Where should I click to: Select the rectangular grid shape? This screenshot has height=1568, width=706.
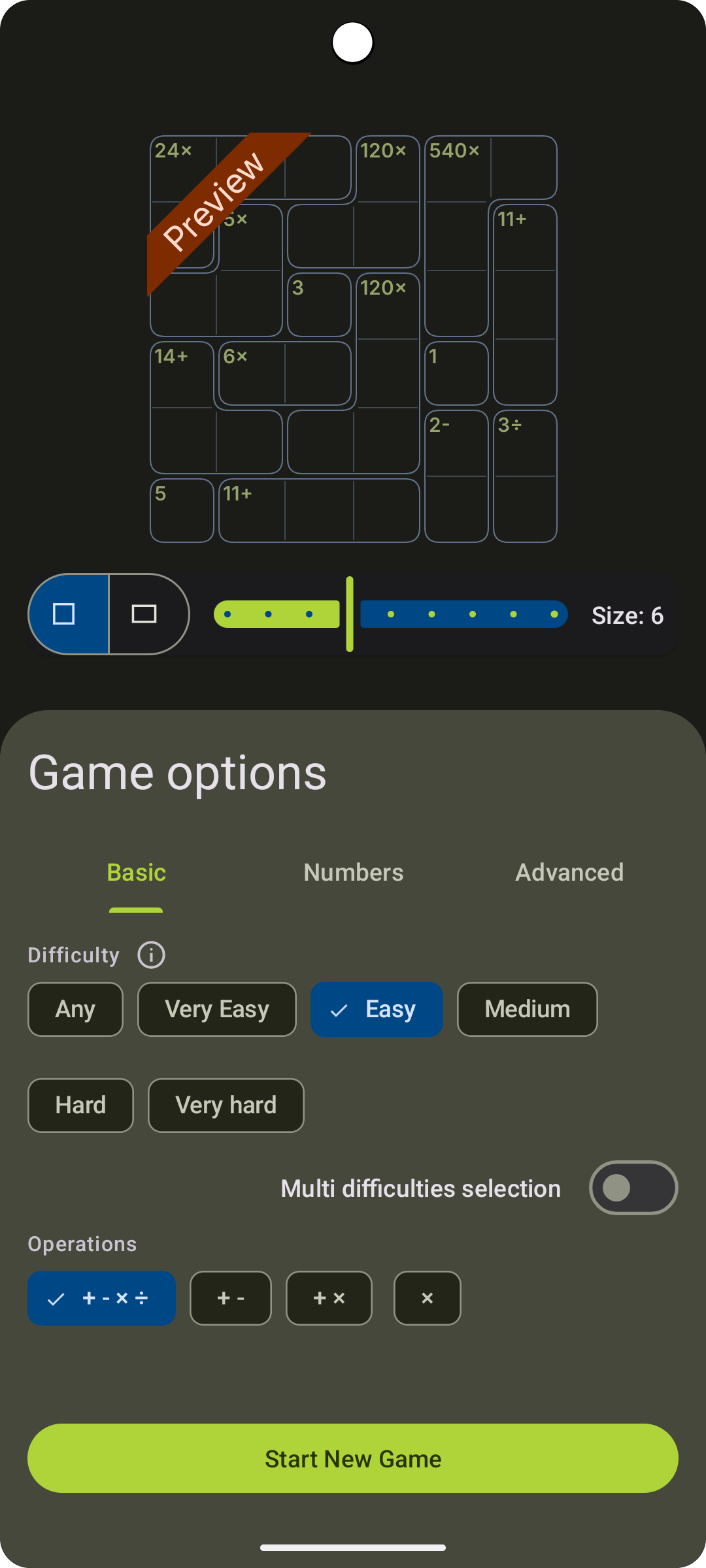point(148,614)
